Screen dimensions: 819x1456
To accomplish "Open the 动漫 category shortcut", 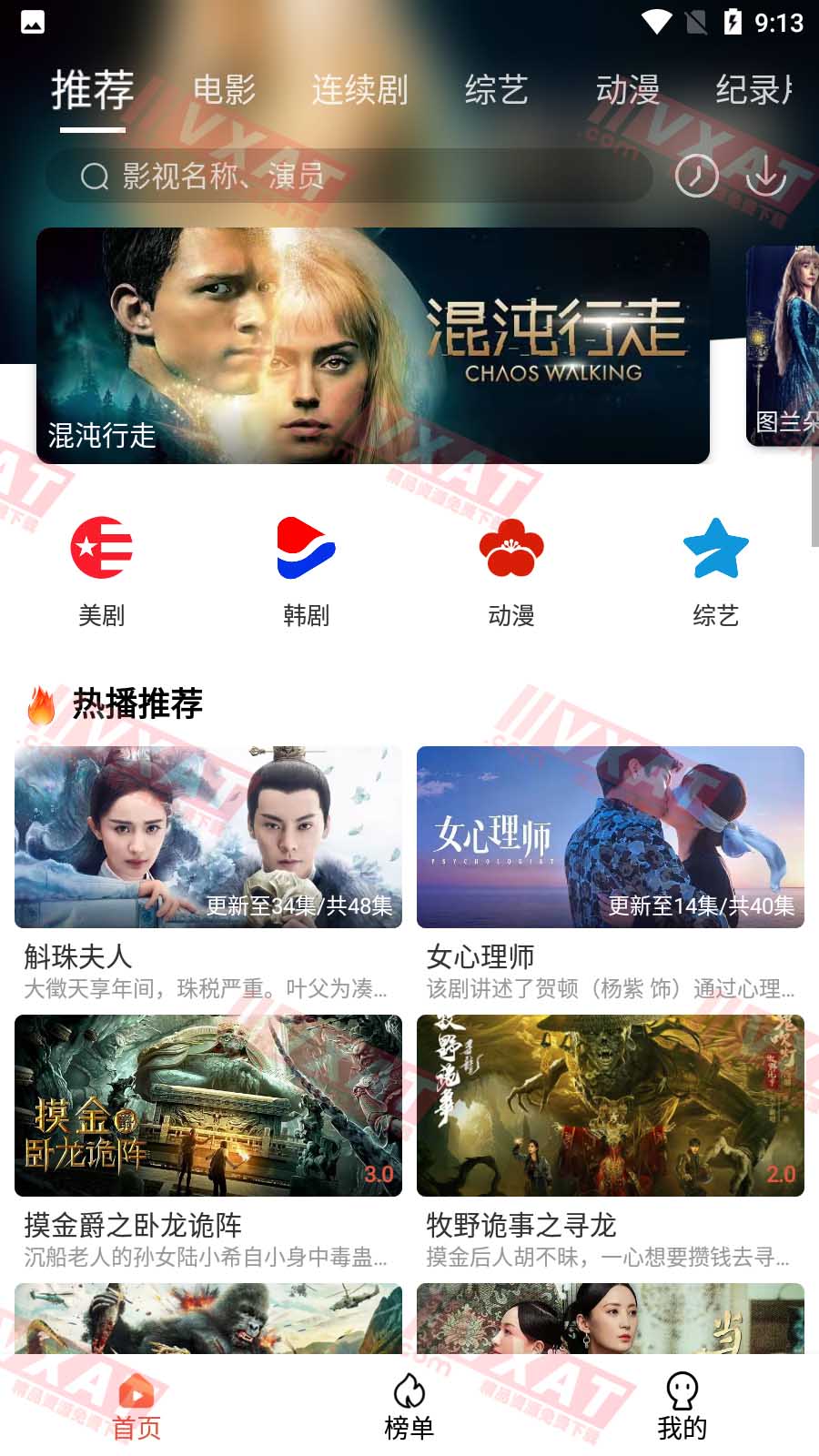I will [x=511, y=569].
